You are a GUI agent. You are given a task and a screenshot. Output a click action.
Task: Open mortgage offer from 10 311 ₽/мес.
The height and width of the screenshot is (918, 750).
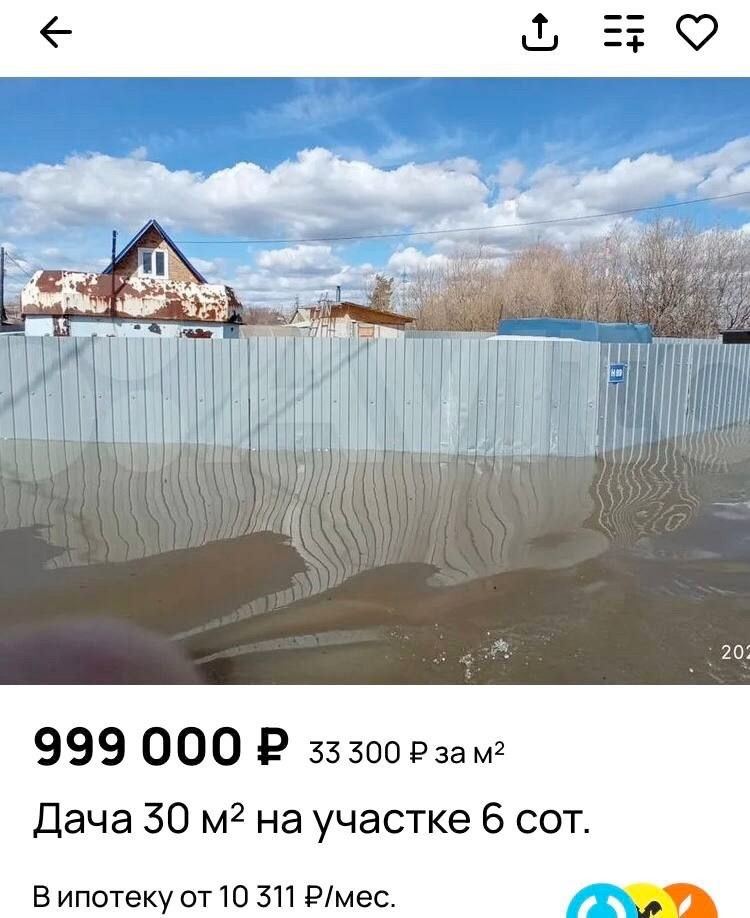coord(215,896)
